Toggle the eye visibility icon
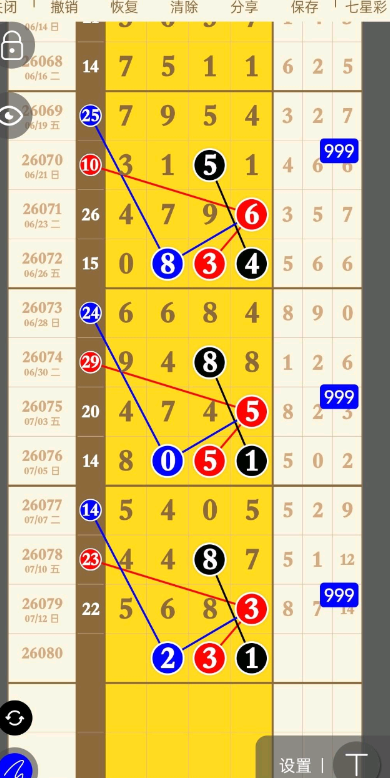390x778 pixels. pos(11,116)
